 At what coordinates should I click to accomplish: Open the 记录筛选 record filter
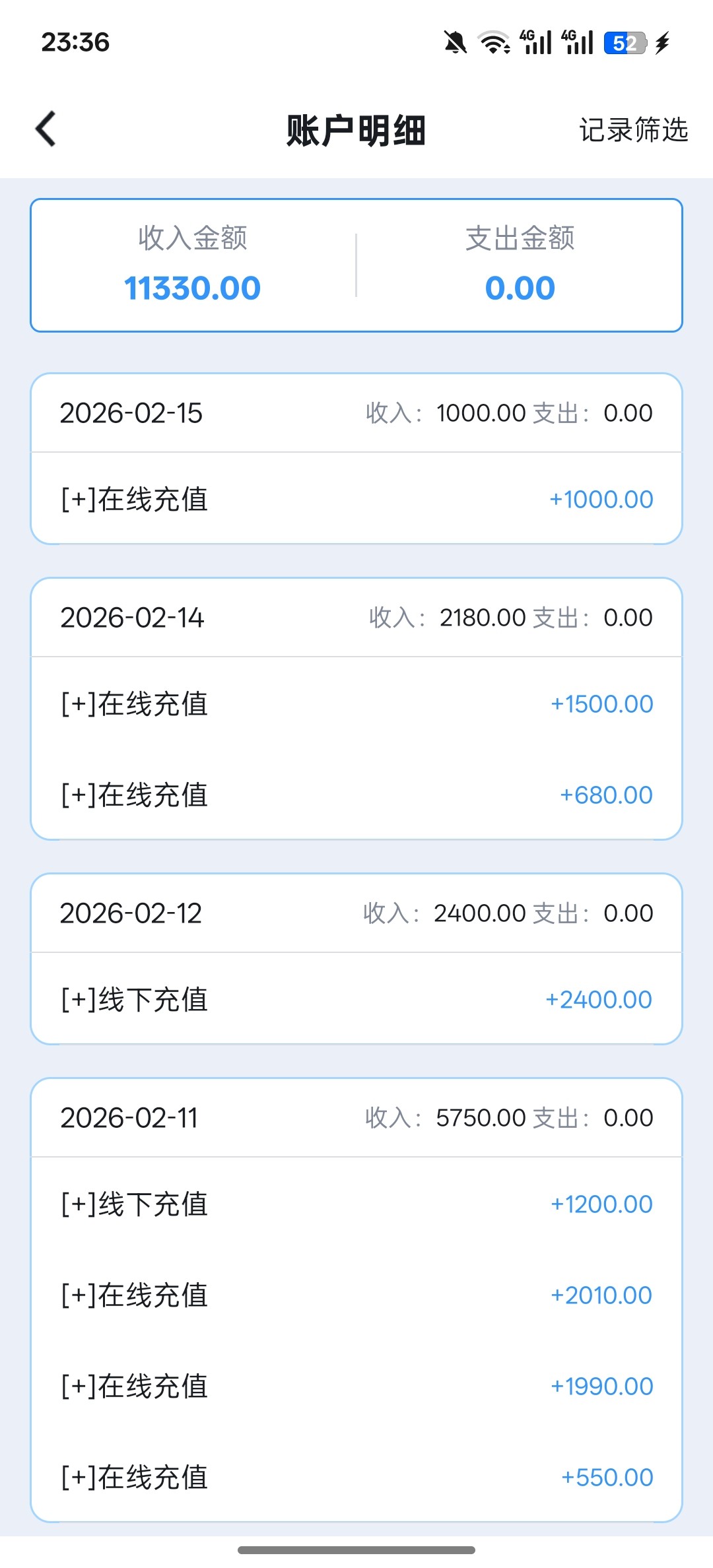tap(633, 130)
